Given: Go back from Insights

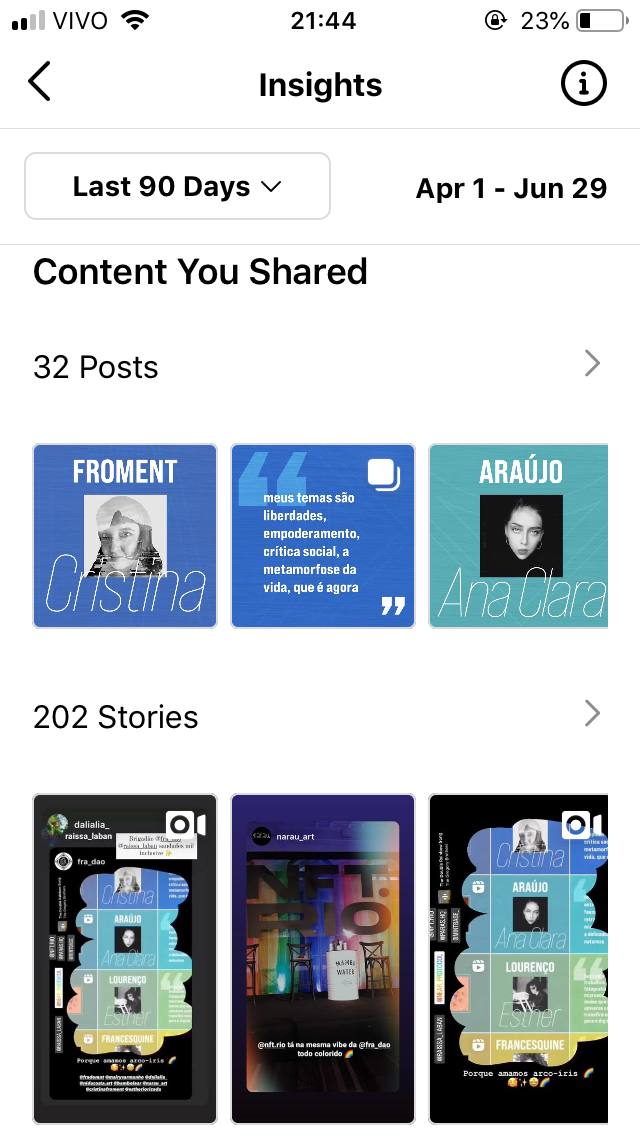Looking at the screenshot, I should tap(39, 82).
